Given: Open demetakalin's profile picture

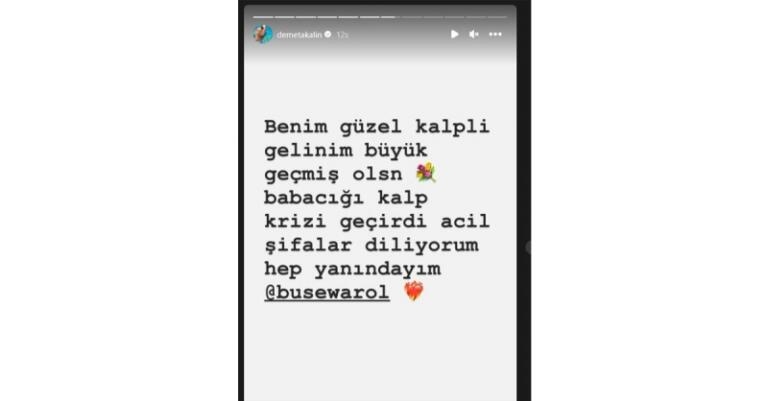Looking at the screenshot, I should click(262, 34).
